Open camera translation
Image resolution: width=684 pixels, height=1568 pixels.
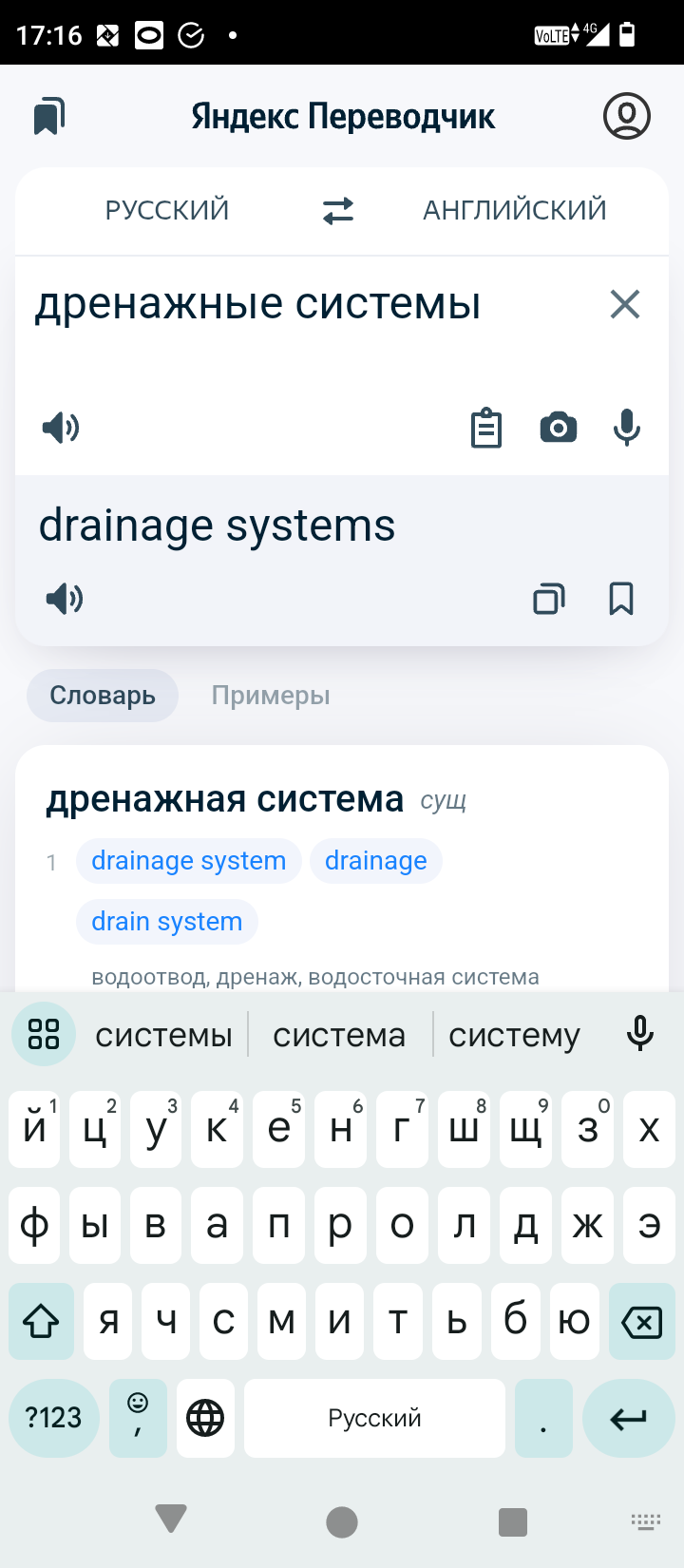(x=559, y=428)
